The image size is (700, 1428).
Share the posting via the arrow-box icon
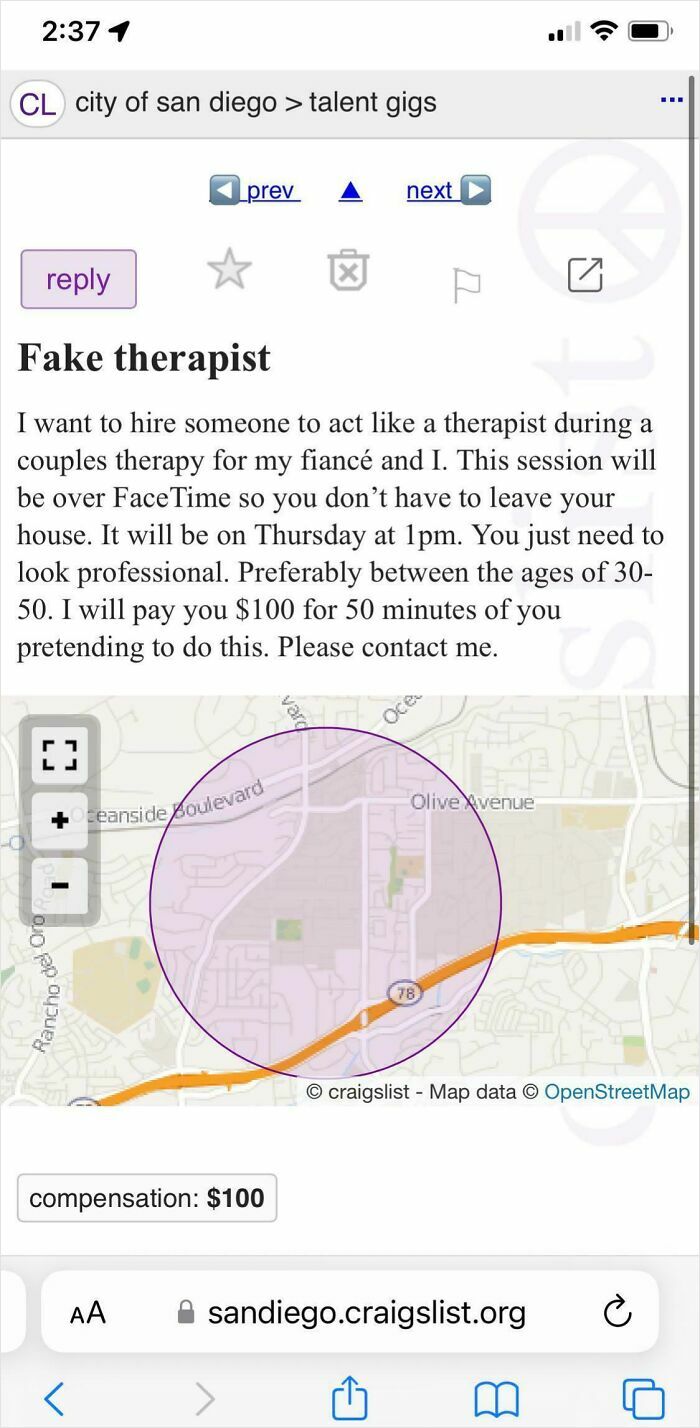pyautogui.click(x=585, y=275)
